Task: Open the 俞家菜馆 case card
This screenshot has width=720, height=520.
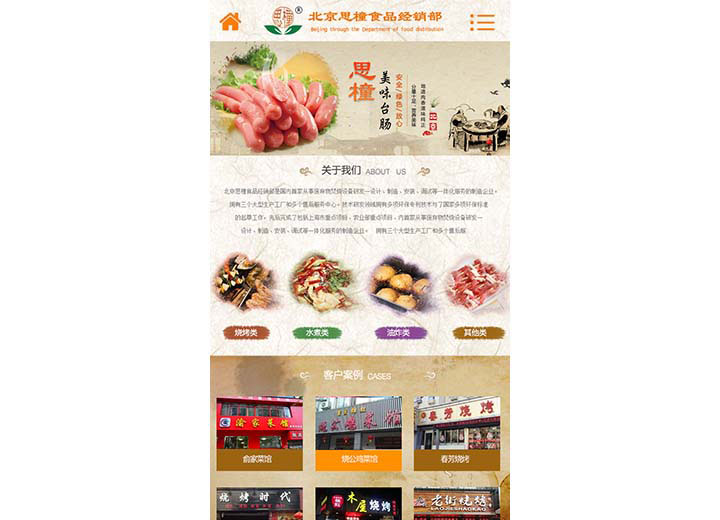Action: pyautogui.click(x=259, y=433)
